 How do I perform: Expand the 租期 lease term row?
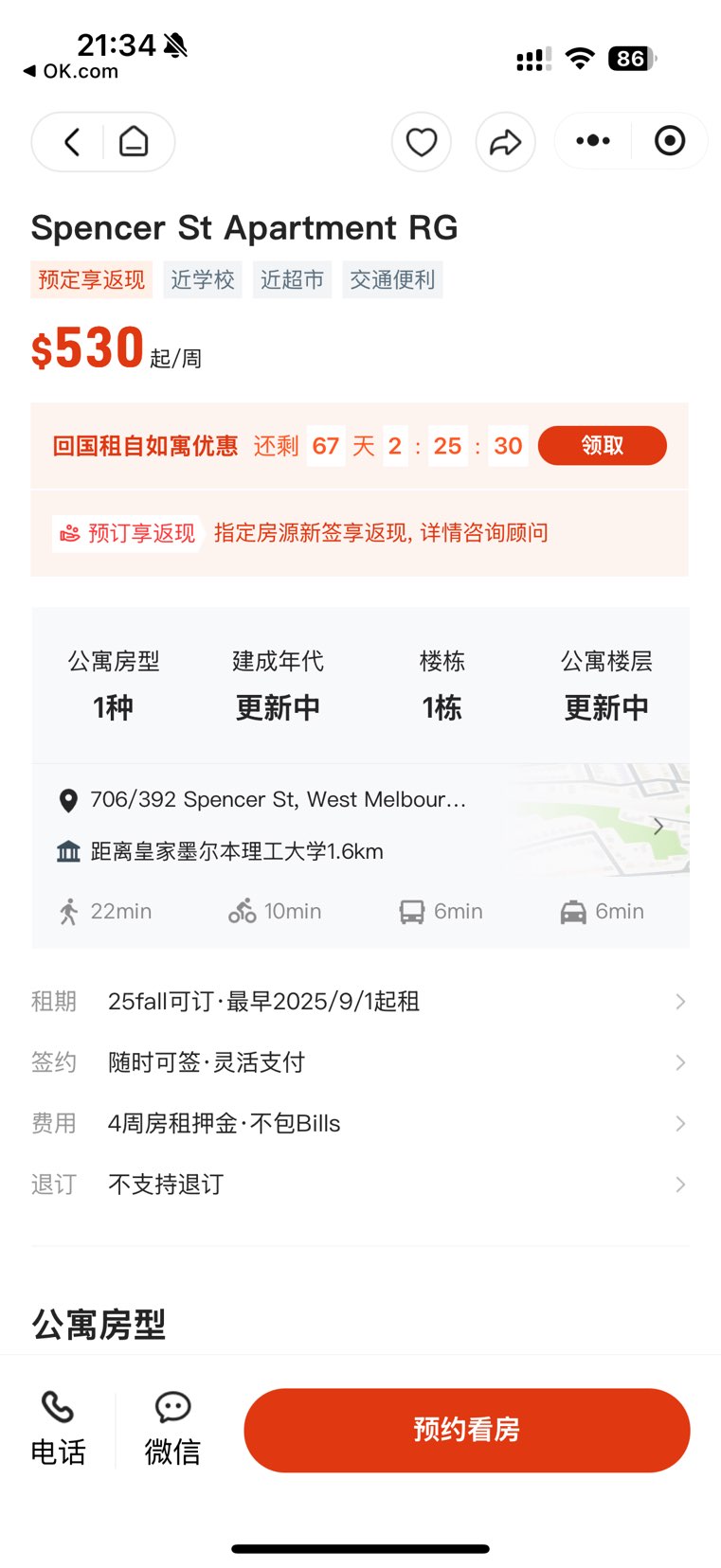360,1002
